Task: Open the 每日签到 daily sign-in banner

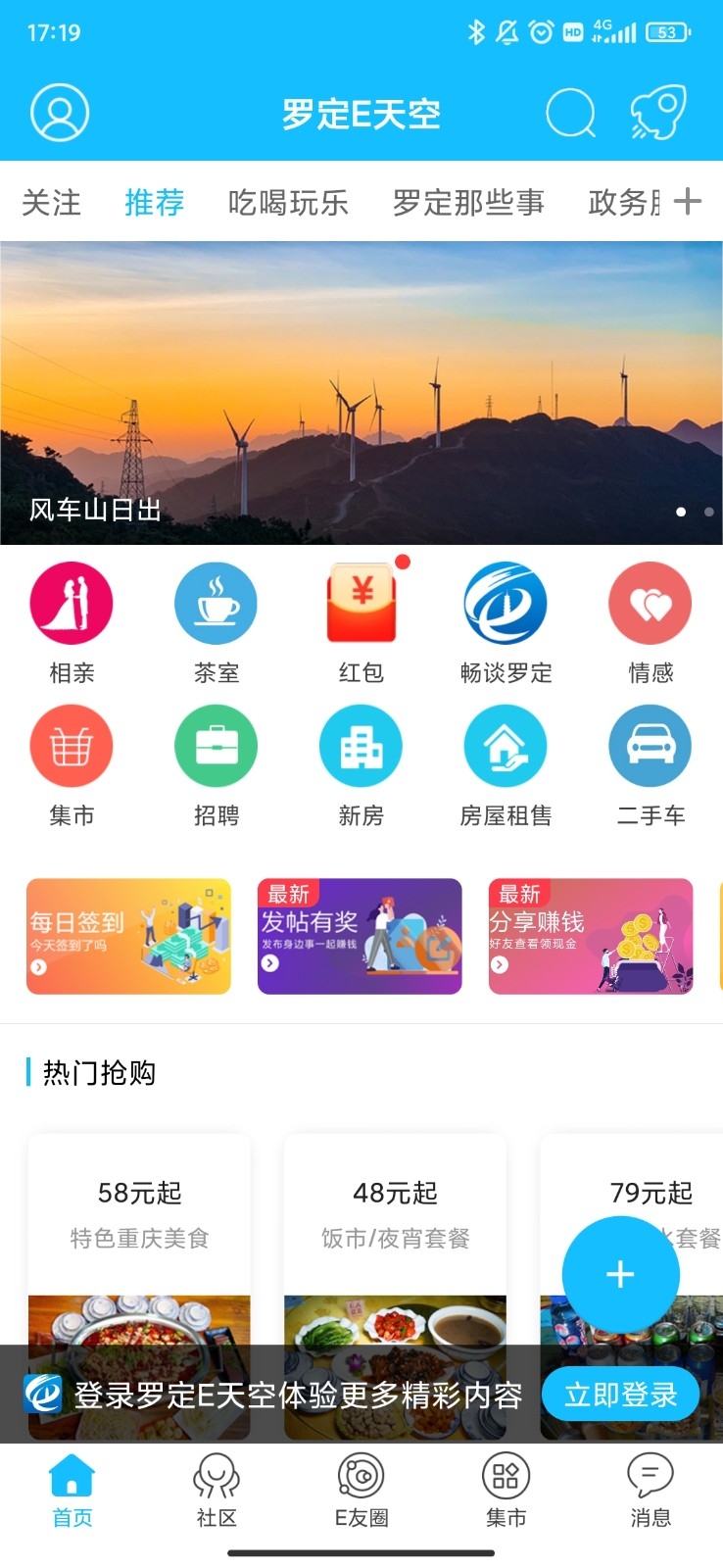Action: point(128,935)
